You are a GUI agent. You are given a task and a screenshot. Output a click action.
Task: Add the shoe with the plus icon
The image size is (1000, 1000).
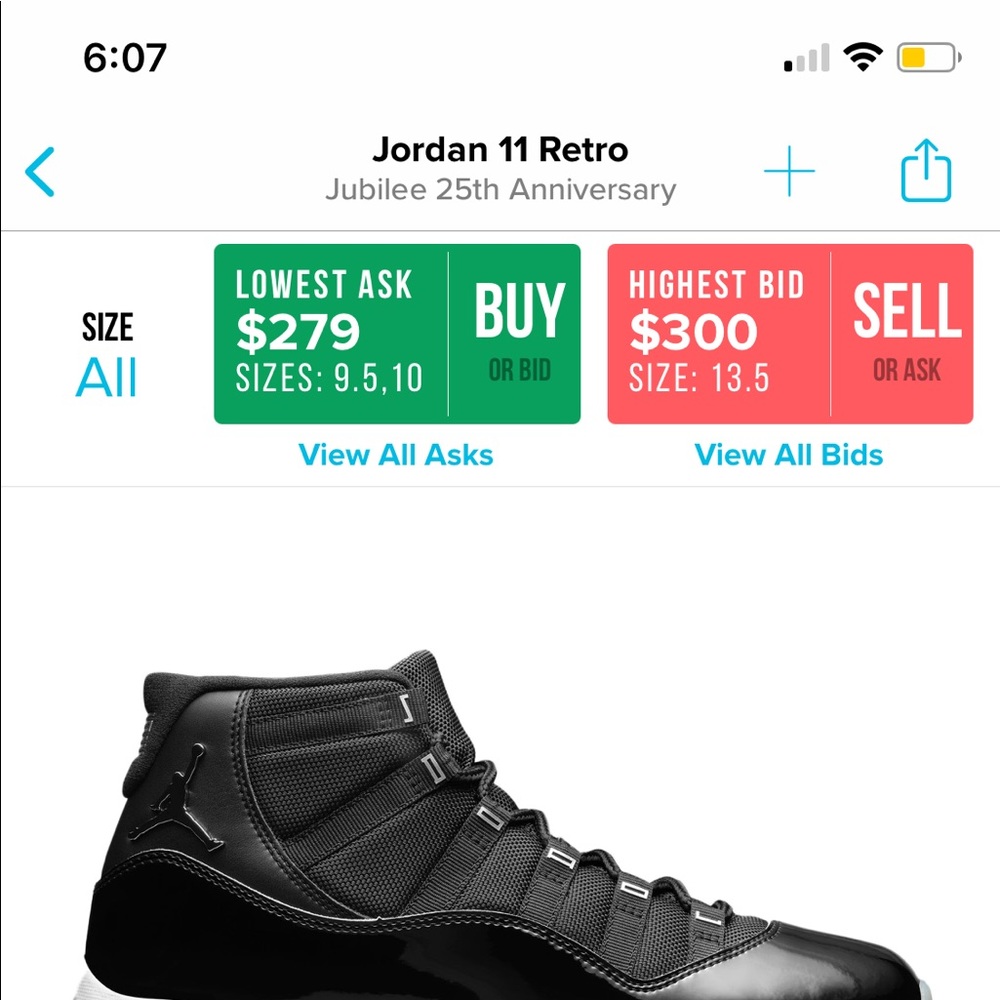click(x=789, y=171)
